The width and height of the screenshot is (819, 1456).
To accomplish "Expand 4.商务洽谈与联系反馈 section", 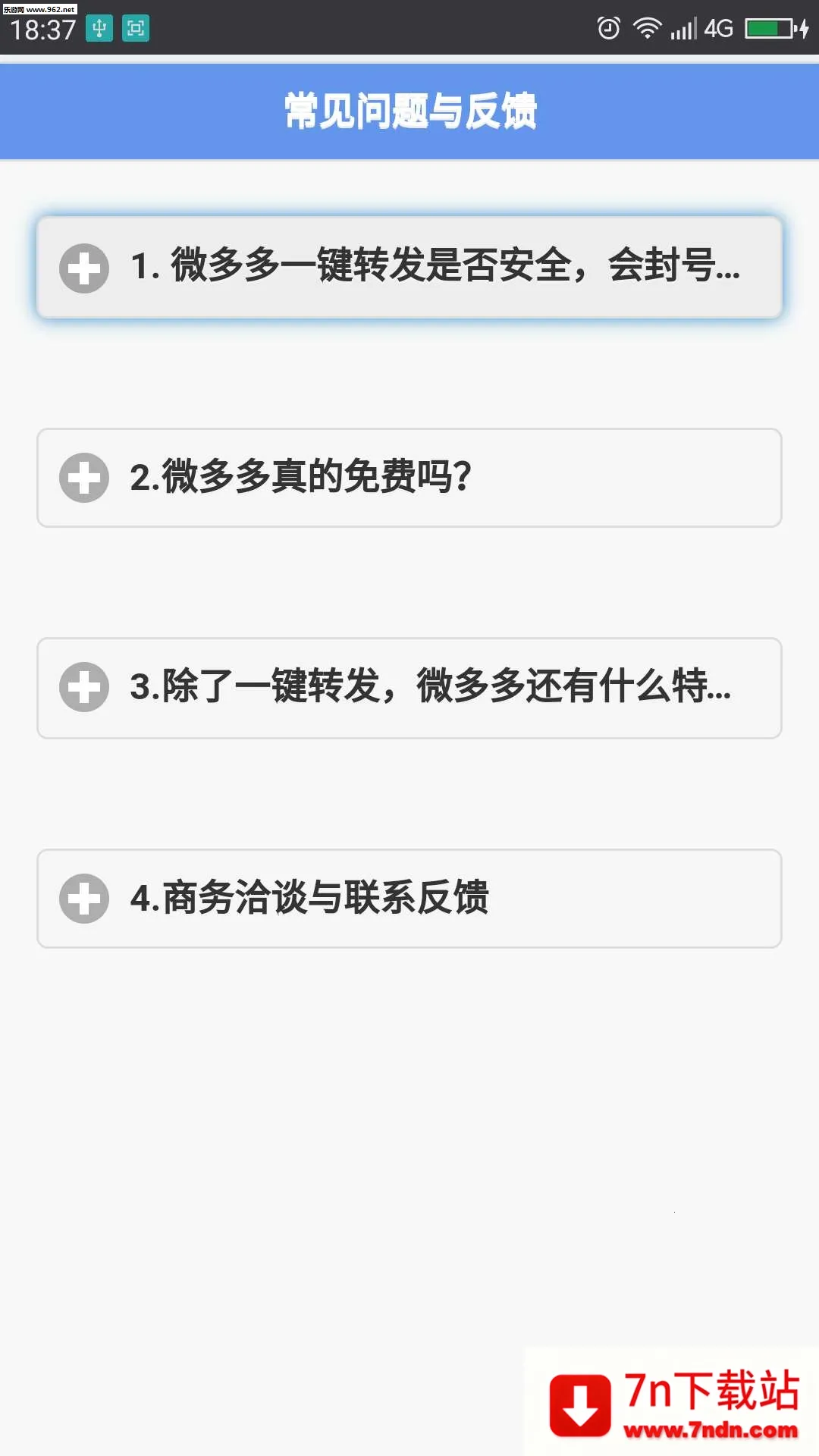I will [408, 898].
